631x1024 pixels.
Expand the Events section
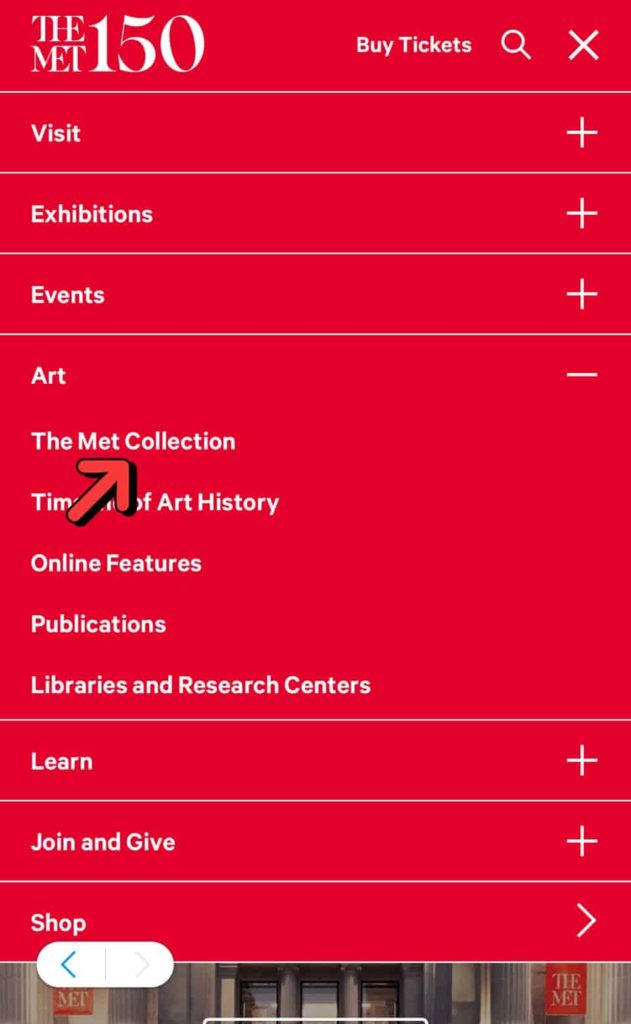click(x=316, y=295)
